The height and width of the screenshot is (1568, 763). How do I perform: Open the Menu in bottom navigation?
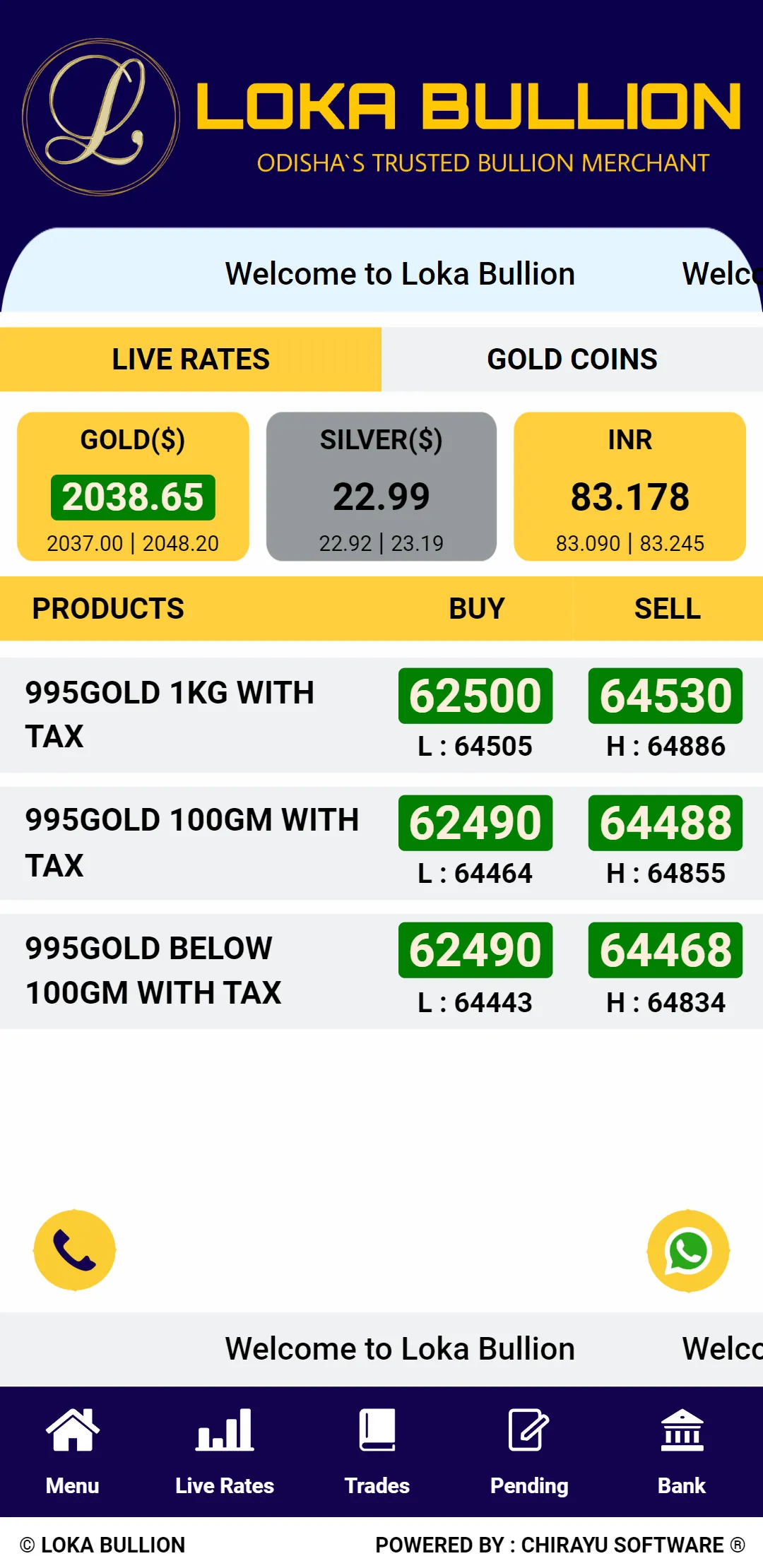(73, 1451)
